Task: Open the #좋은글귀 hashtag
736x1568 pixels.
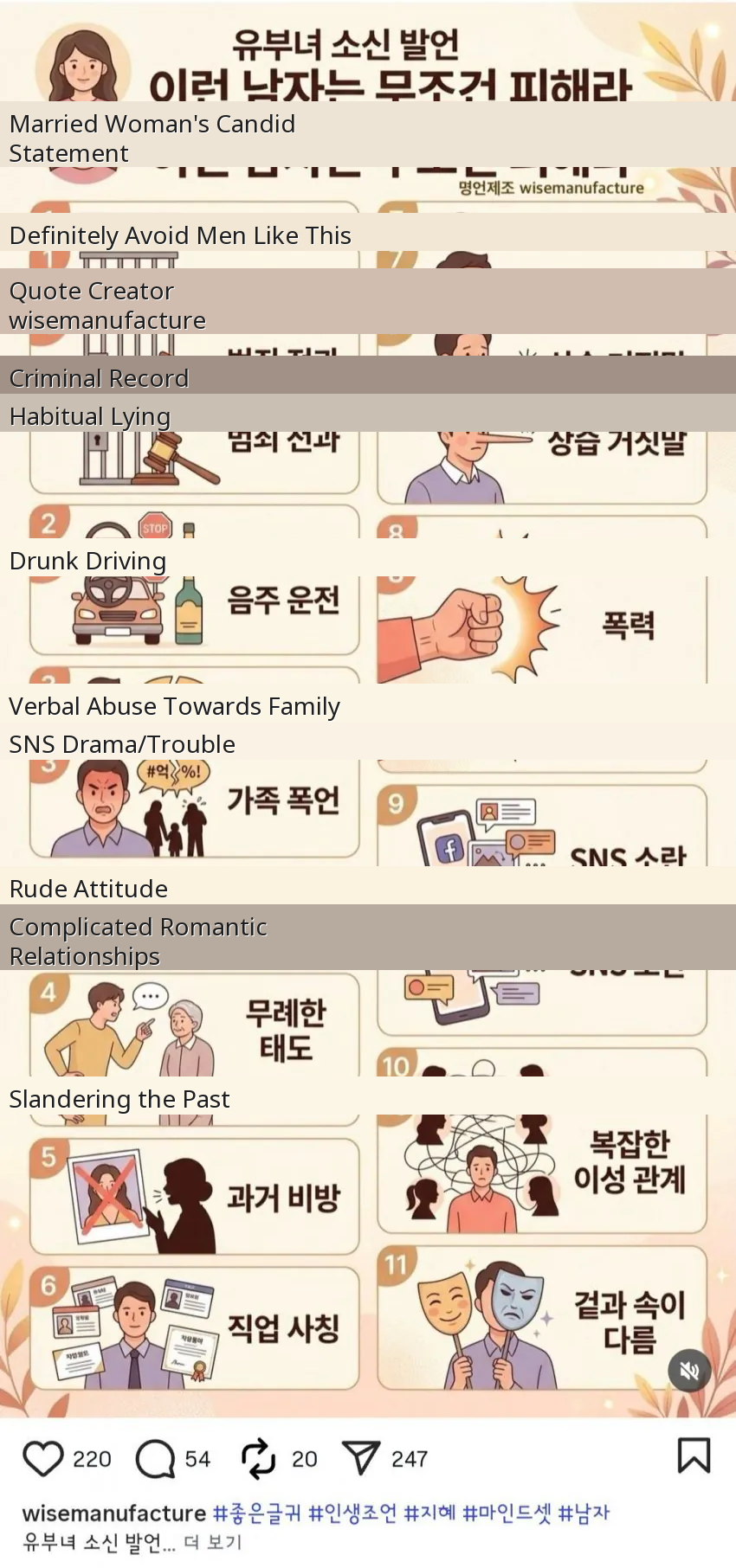Action: [257, 1513]
